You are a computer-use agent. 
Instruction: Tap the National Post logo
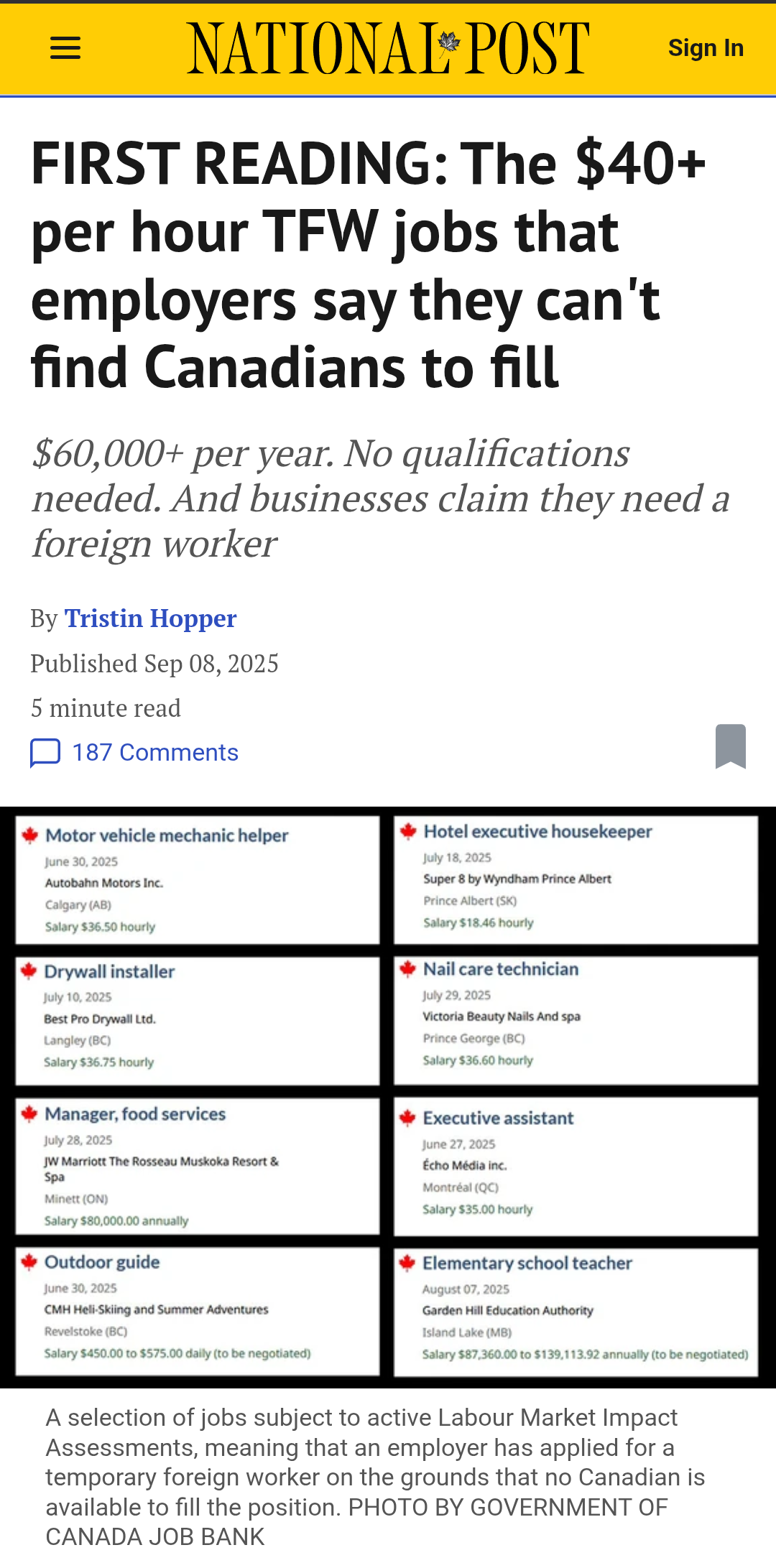click(x=388, y=48)
